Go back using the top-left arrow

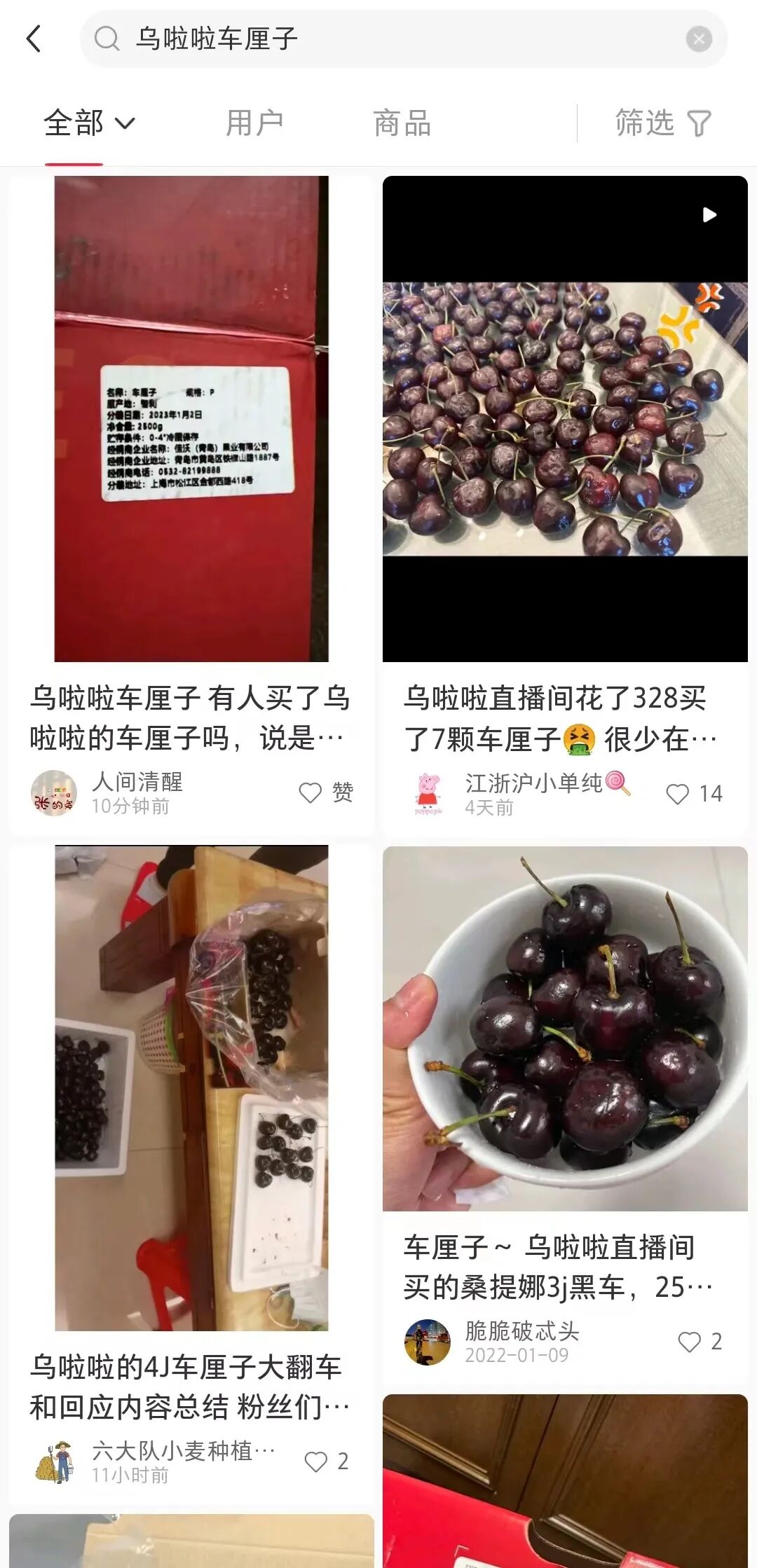coord(33,39)
